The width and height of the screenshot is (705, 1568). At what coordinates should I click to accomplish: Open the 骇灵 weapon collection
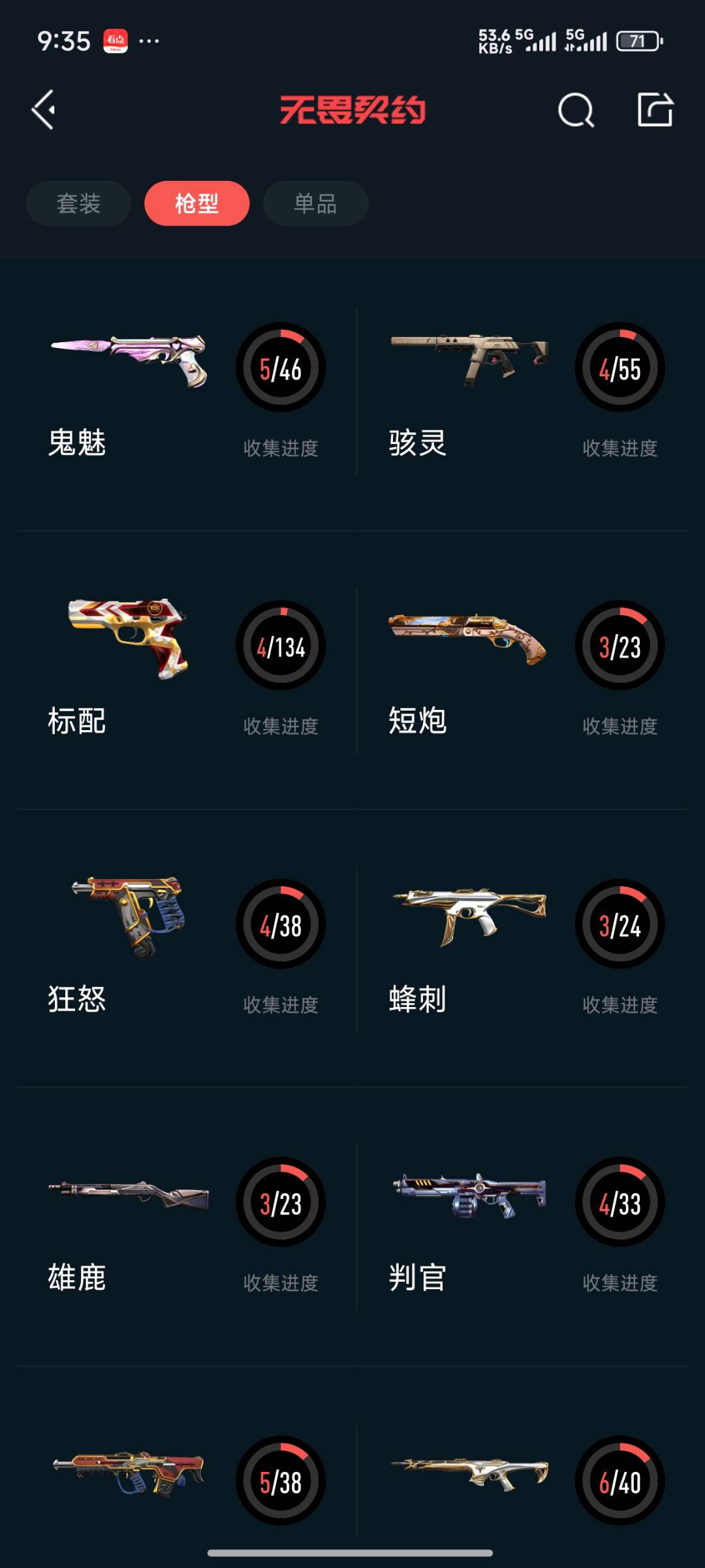pos(525,392)
